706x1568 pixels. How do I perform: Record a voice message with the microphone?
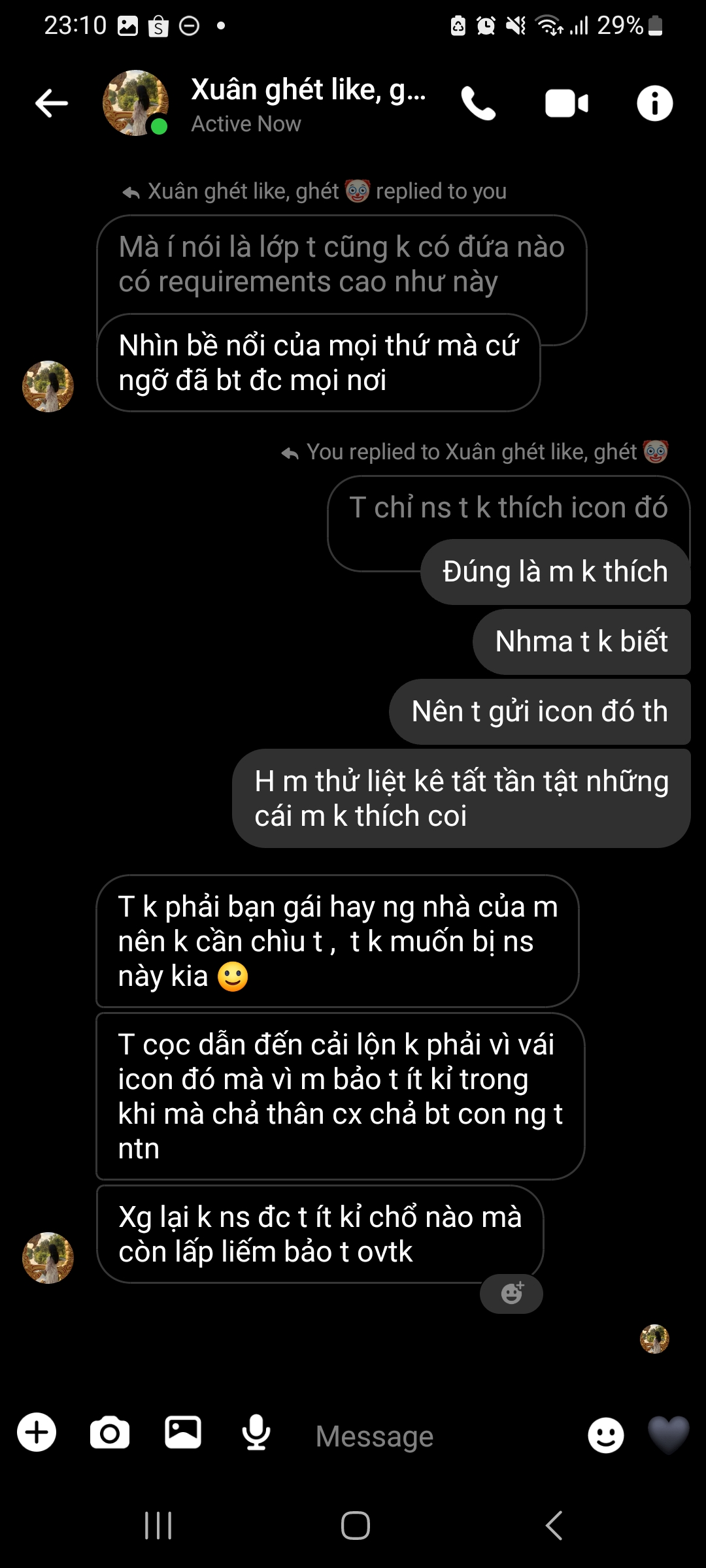[x=256, y=1432]
